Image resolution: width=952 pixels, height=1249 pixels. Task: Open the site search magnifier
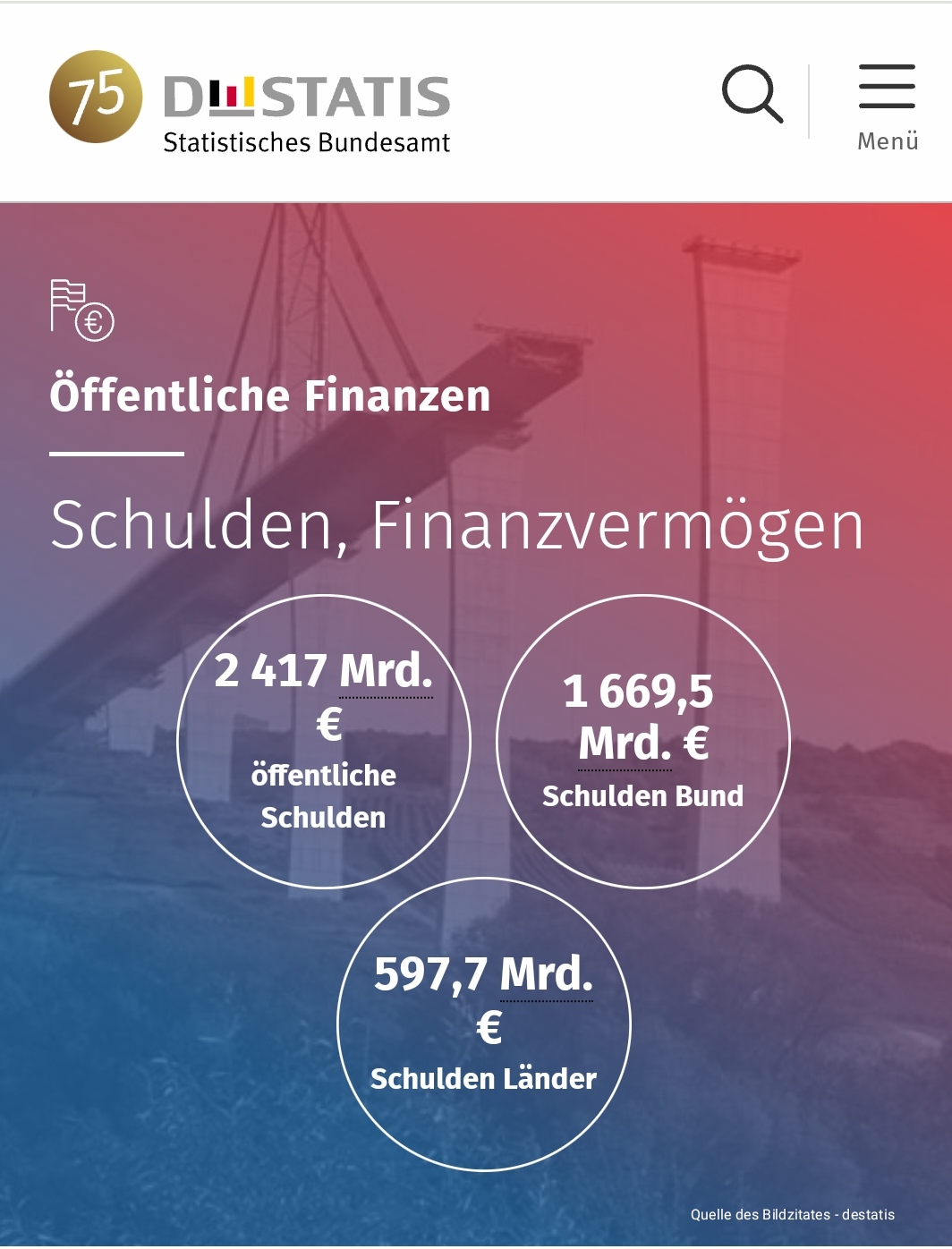pyautogui.click(x=752, y=94)
